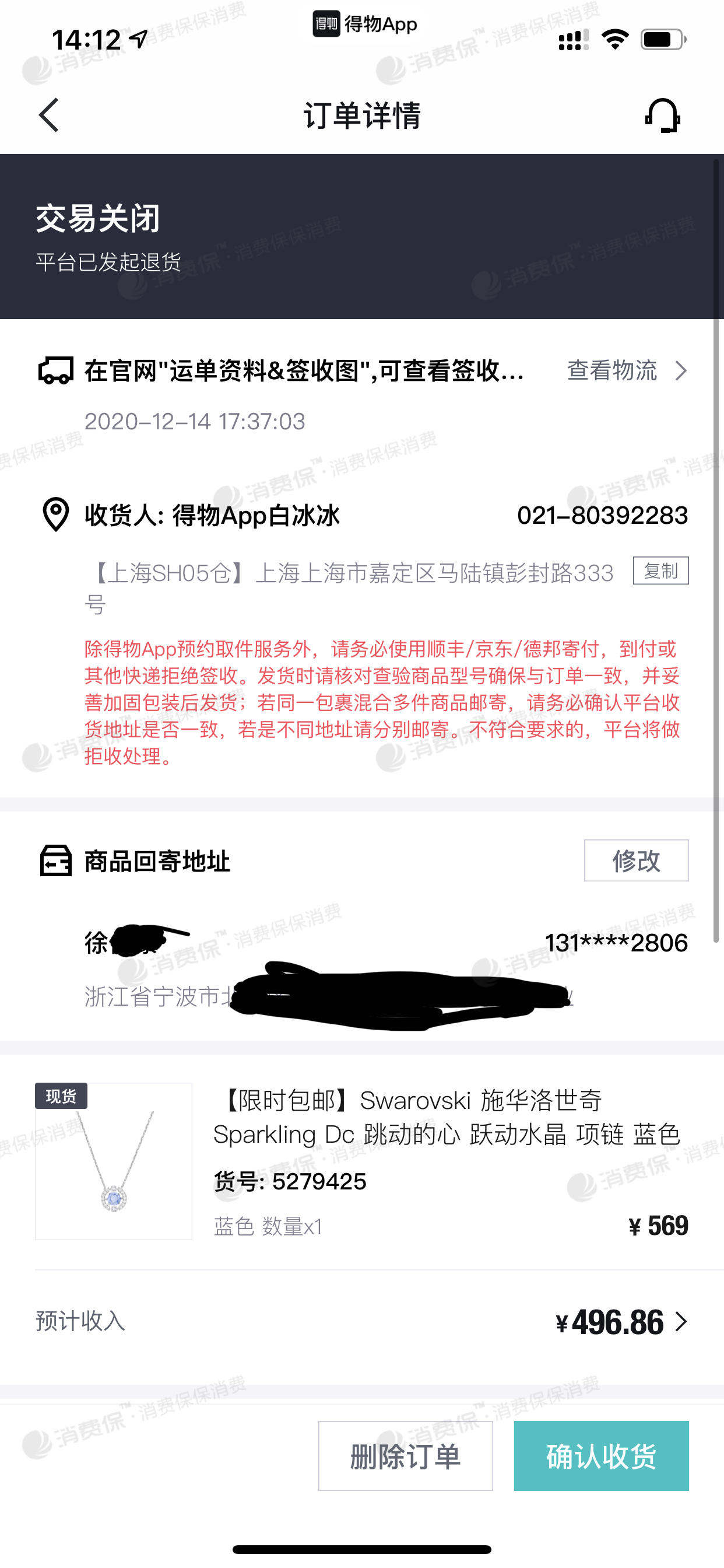The image size is (724, 1568).
Task: Copy the warehouse address with 复制
Action: point(660,570)
